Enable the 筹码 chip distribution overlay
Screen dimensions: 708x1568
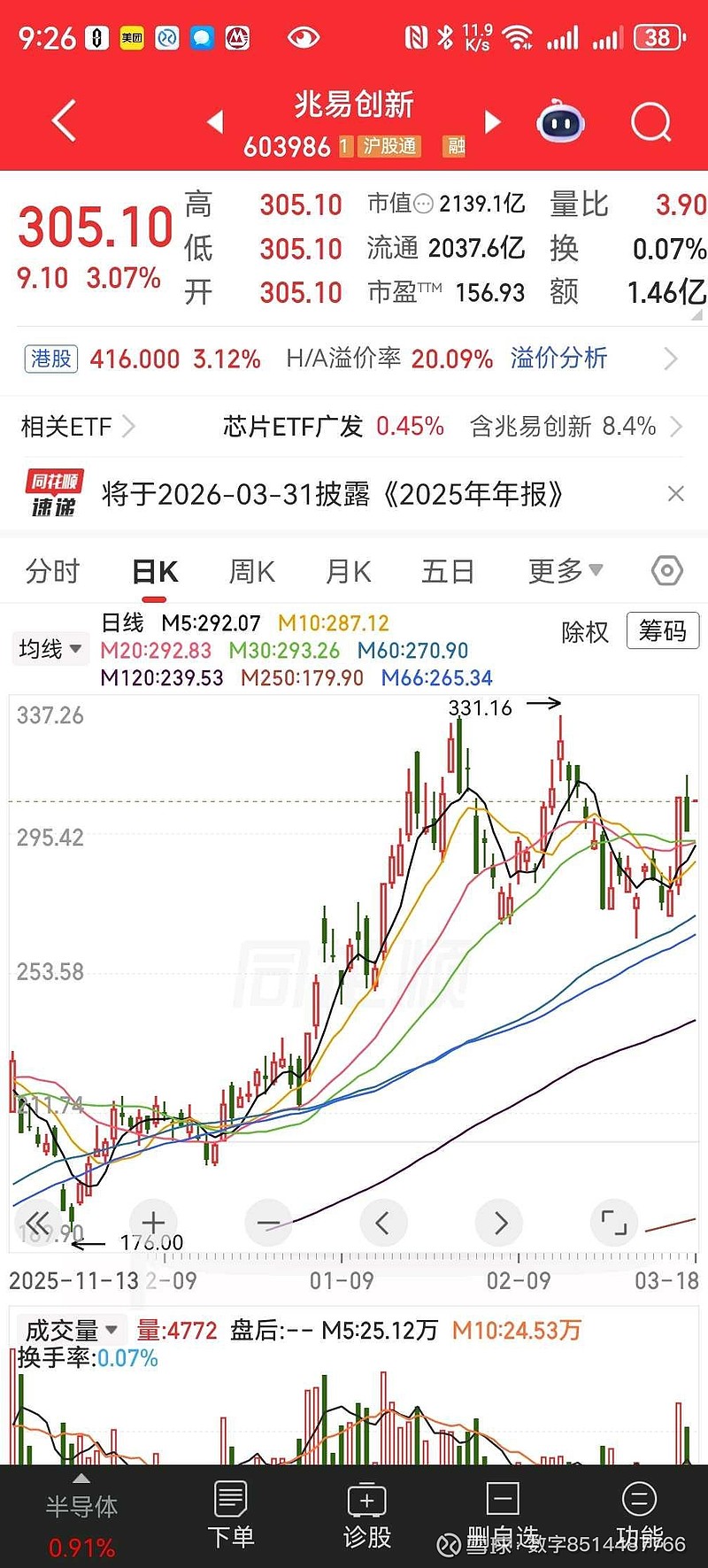tap(662, 630)
